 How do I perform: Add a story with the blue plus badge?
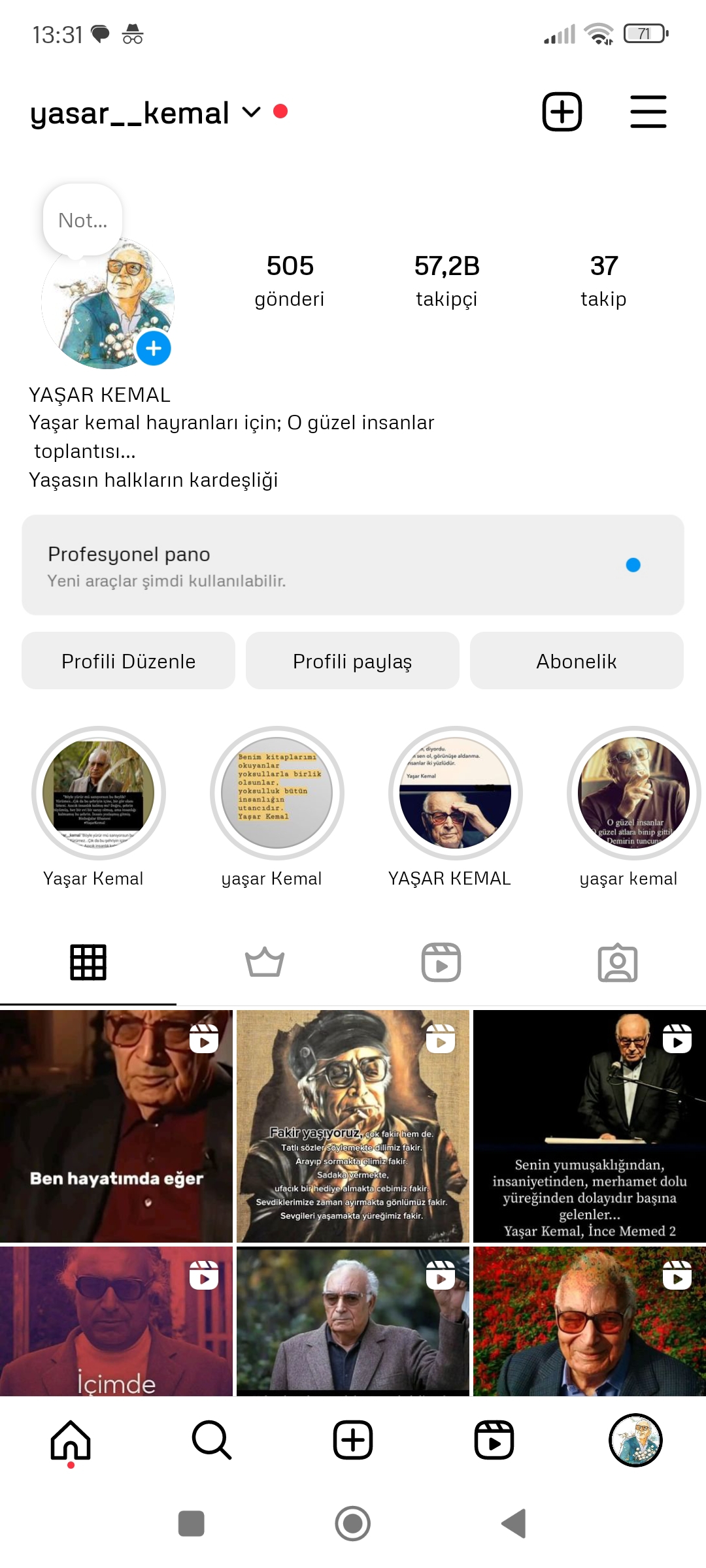click(154, 348)
